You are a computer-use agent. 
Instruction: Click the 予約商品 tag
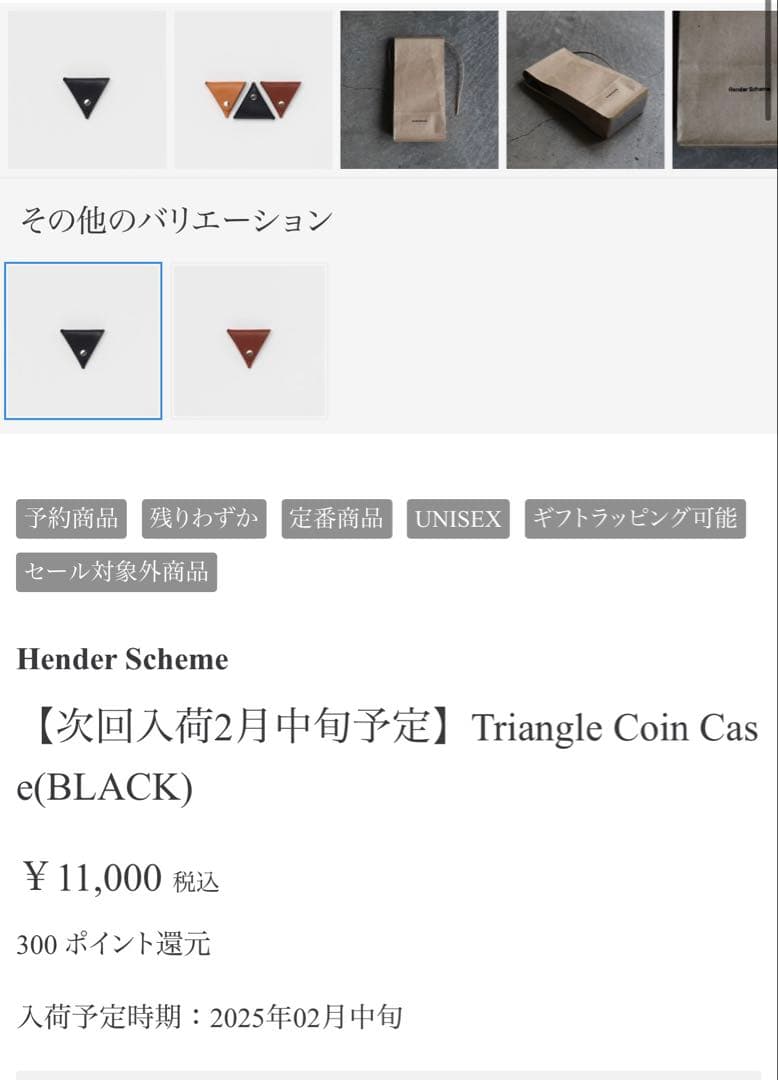click(x=70, y=519)
